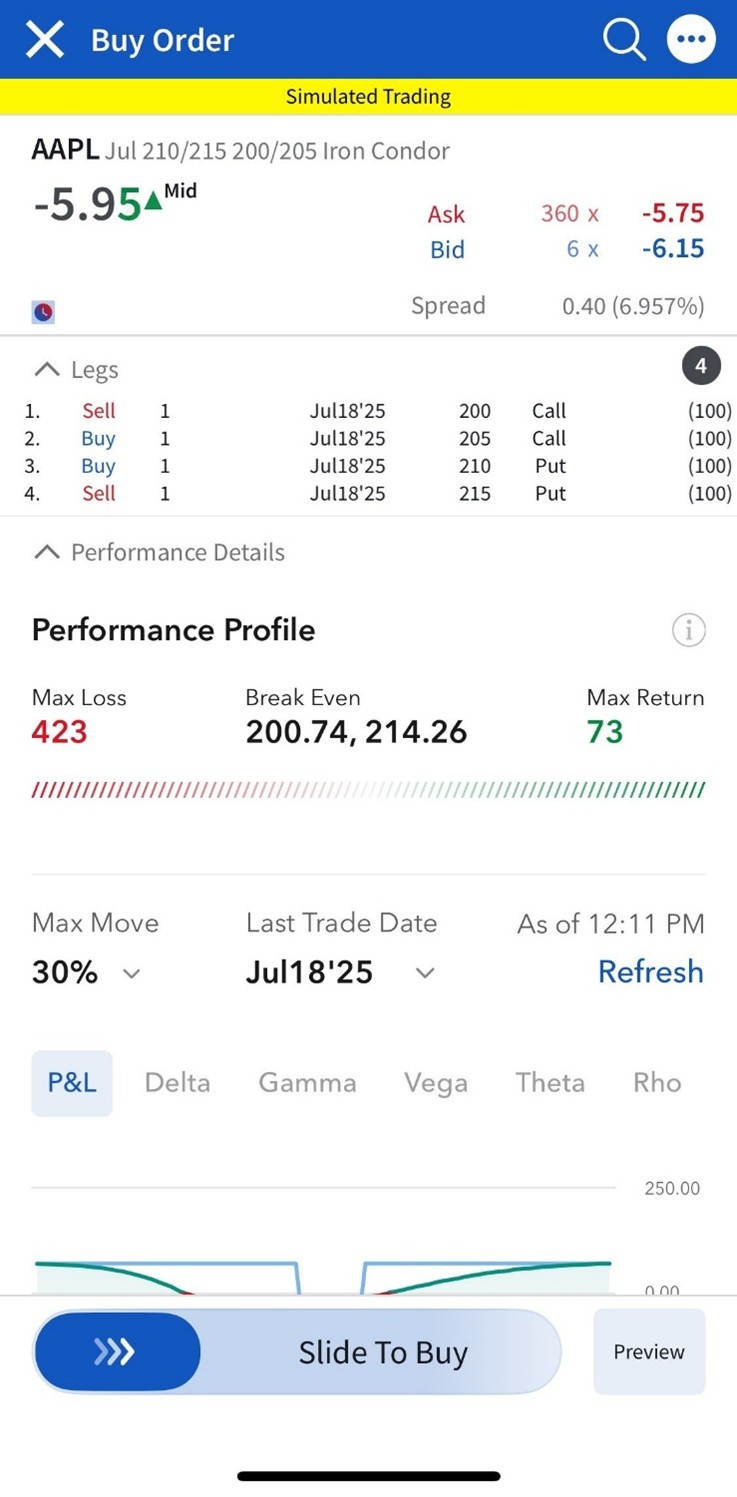This screenshot has width=737, height=1497.
Task: Tap the Slide To Buy control
Action: 297,1352
